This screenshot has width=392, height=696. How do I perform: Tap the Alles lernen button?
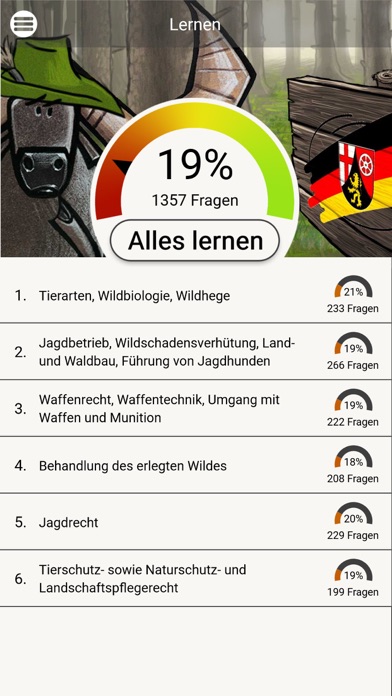point(195,240)
